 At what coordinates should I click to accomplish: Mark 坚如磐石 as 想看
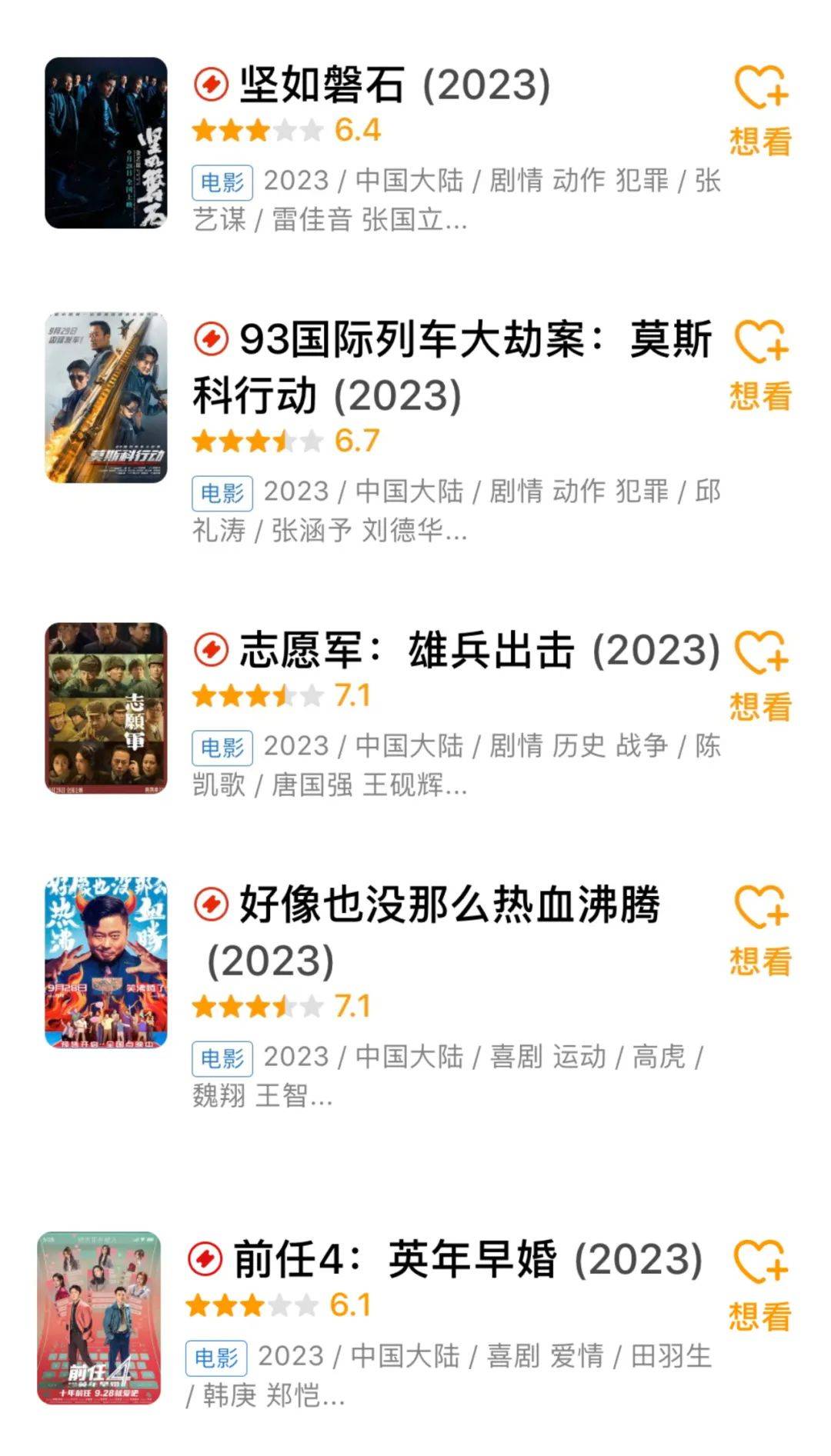pyautogui.click(x=760, y=109)
